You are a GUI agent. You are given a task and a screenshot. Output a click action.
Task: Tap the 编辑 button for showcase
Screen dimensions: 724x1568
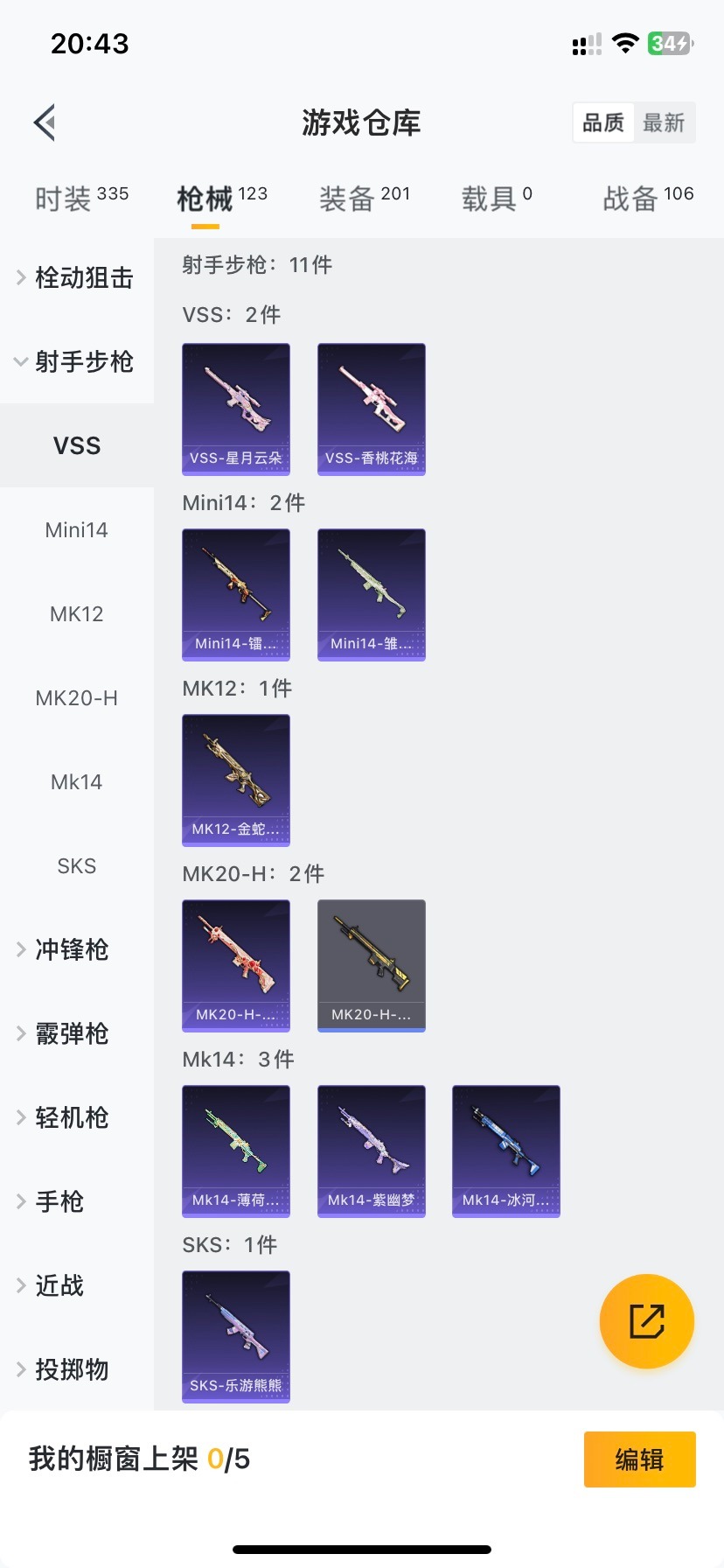pyautogui.click(x=639, y=1459)
